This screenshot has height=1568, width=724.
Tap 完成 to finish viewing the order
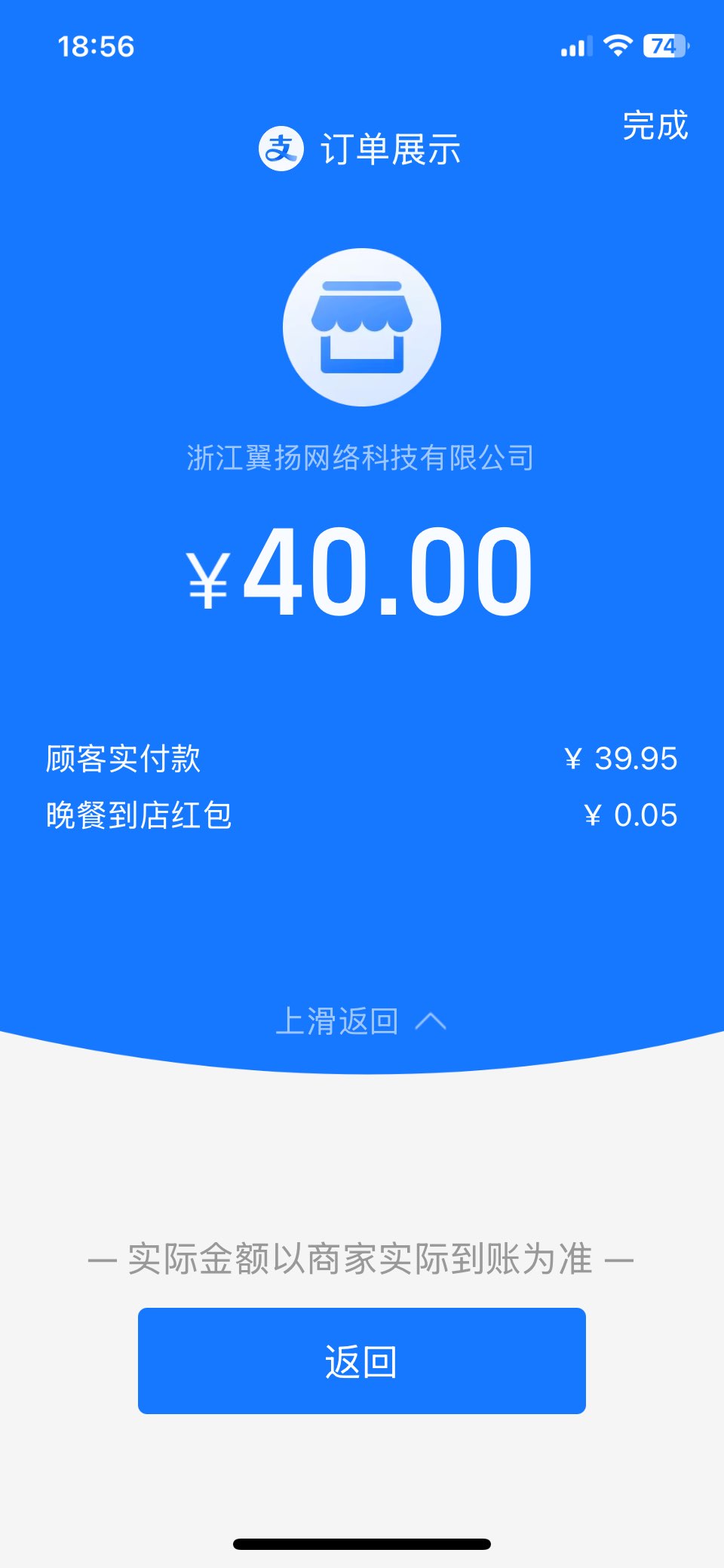coord(655,125)
